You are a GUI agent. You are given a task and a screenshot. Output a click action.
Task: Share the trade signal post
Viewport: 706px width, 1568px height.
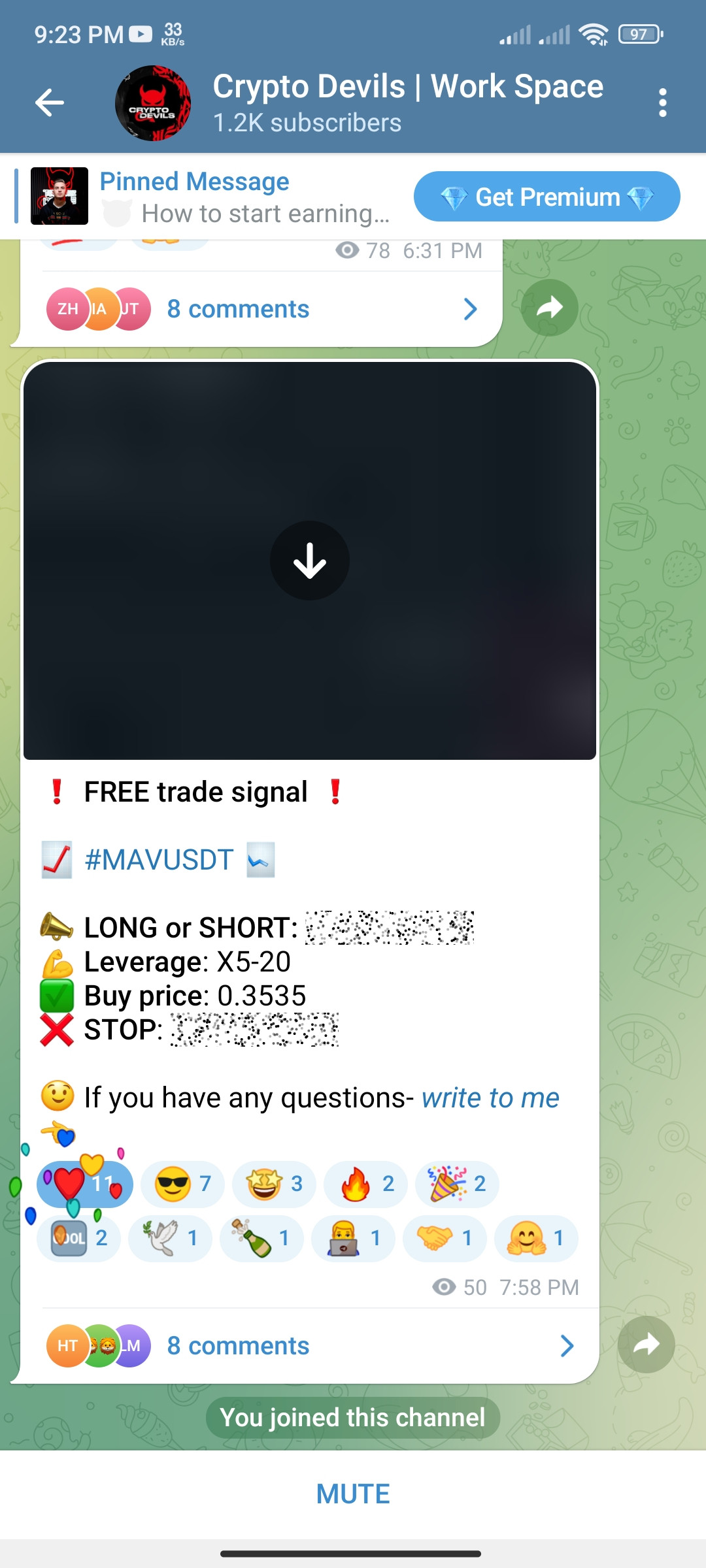(x=646, y=1345)
